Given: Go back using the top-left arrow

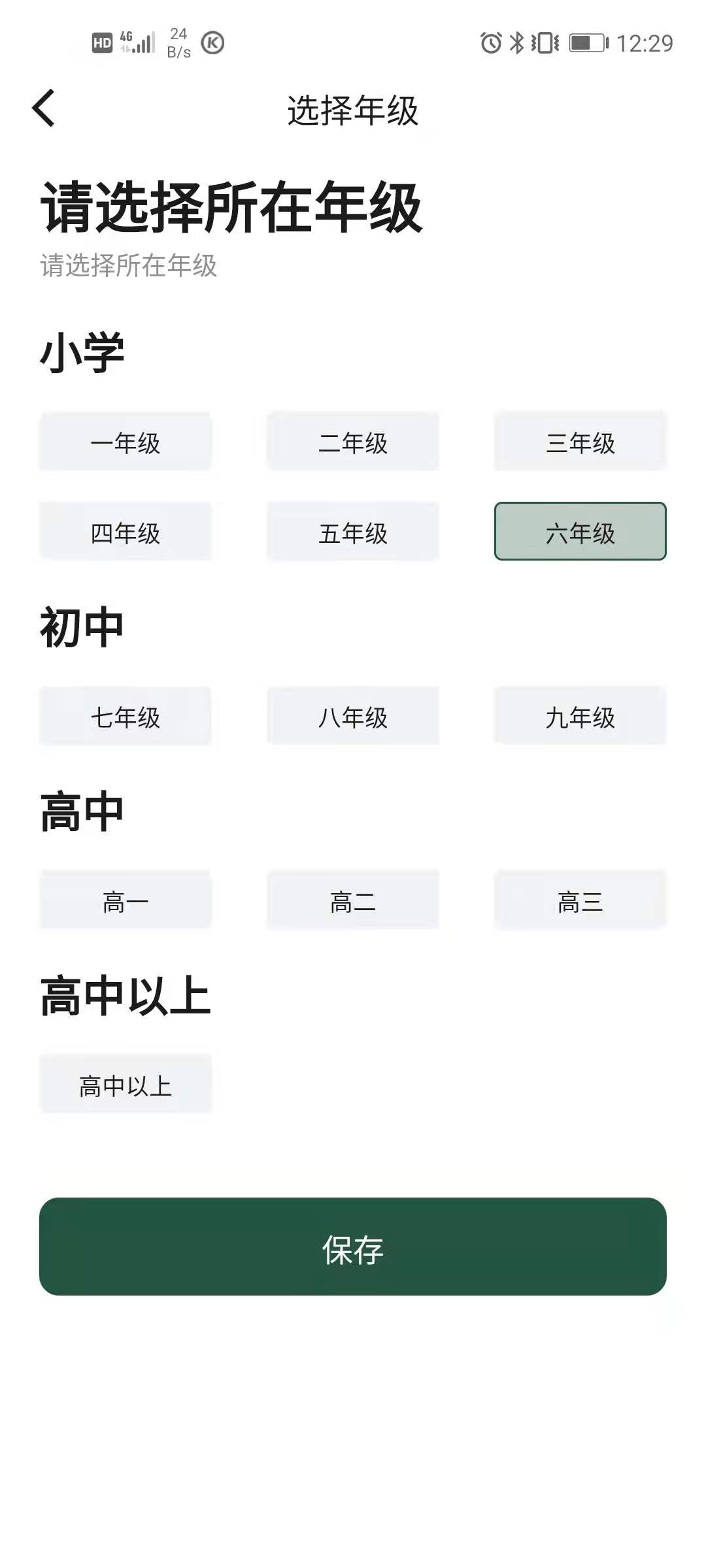Looking at the screenshot, I should [44, 108].
